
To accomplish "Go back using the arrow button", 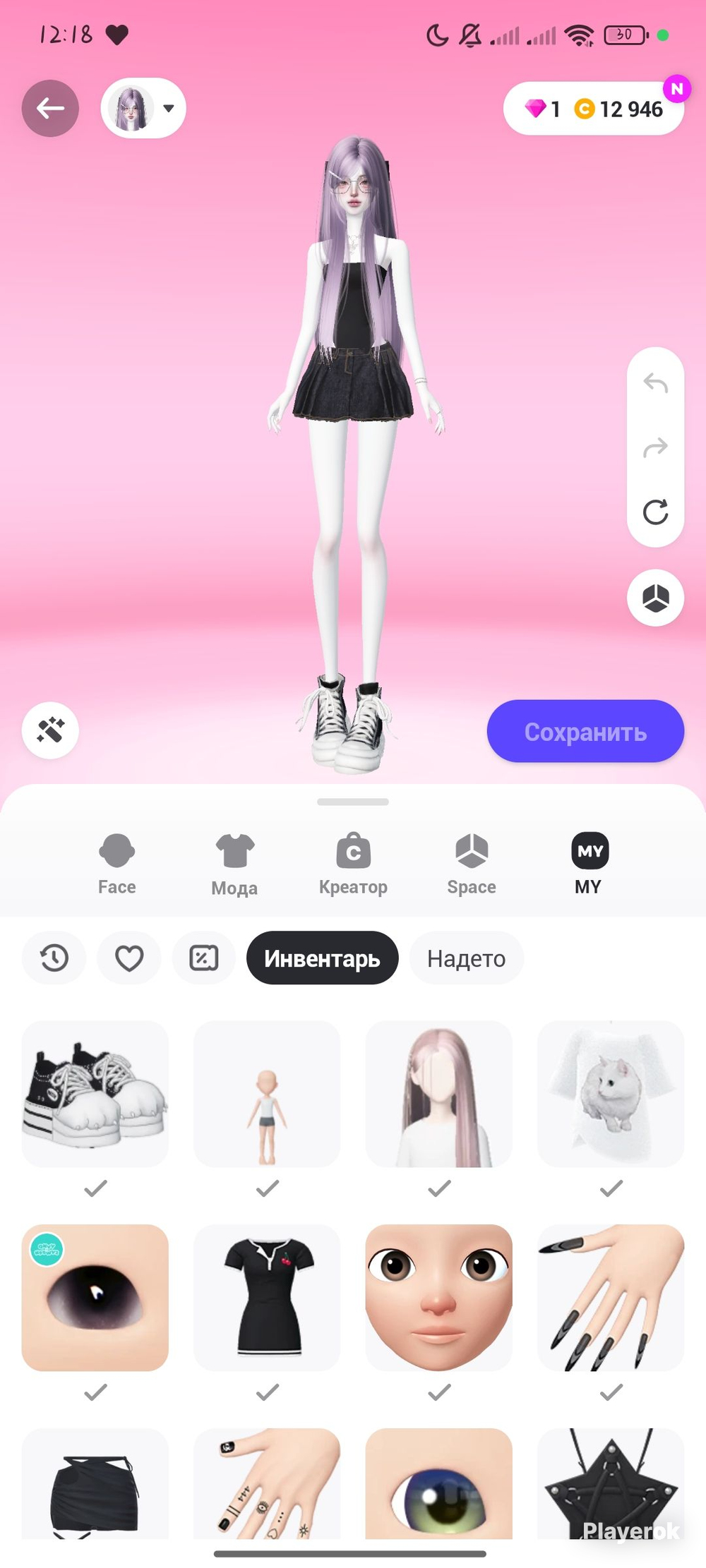I will [50, 109].
